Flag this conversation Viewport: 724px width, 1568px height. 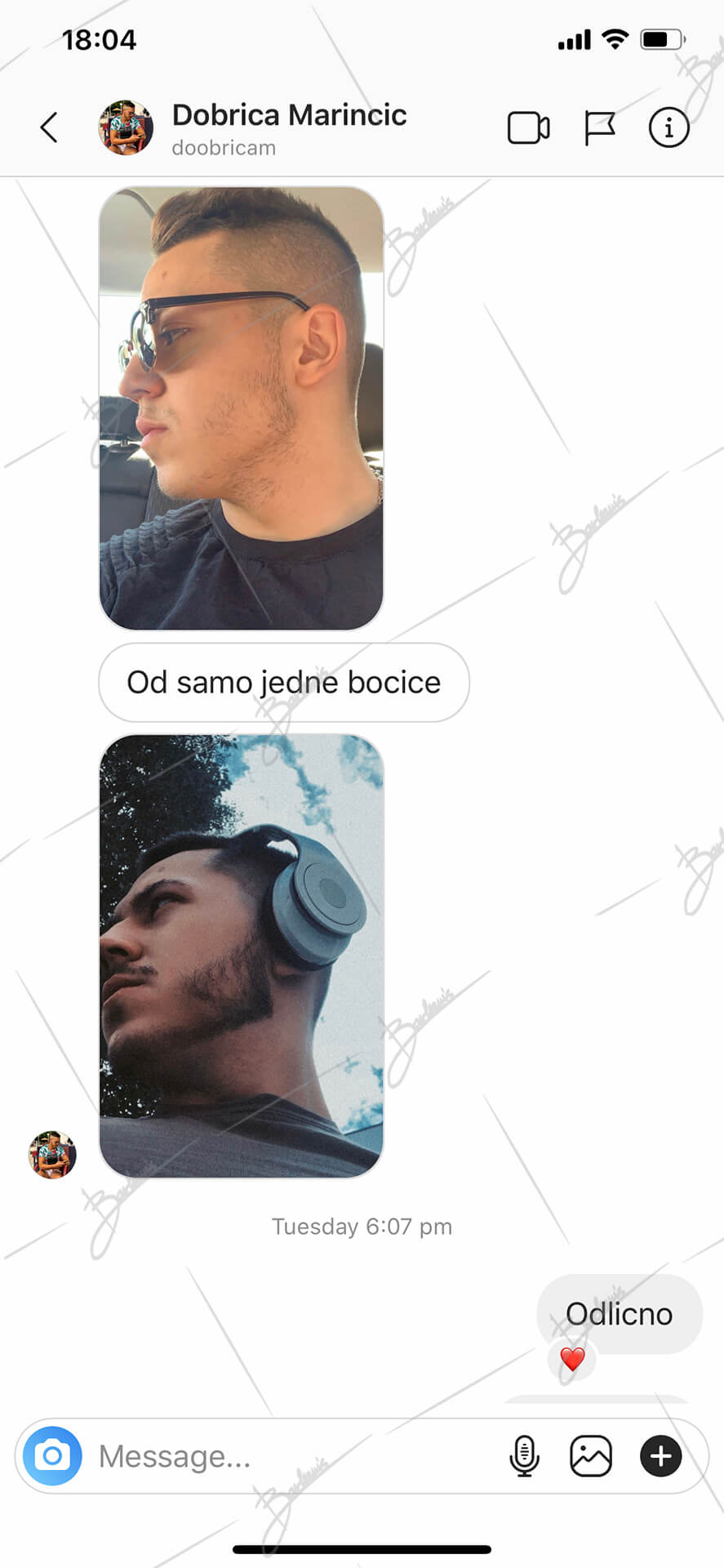click(599, 128)
